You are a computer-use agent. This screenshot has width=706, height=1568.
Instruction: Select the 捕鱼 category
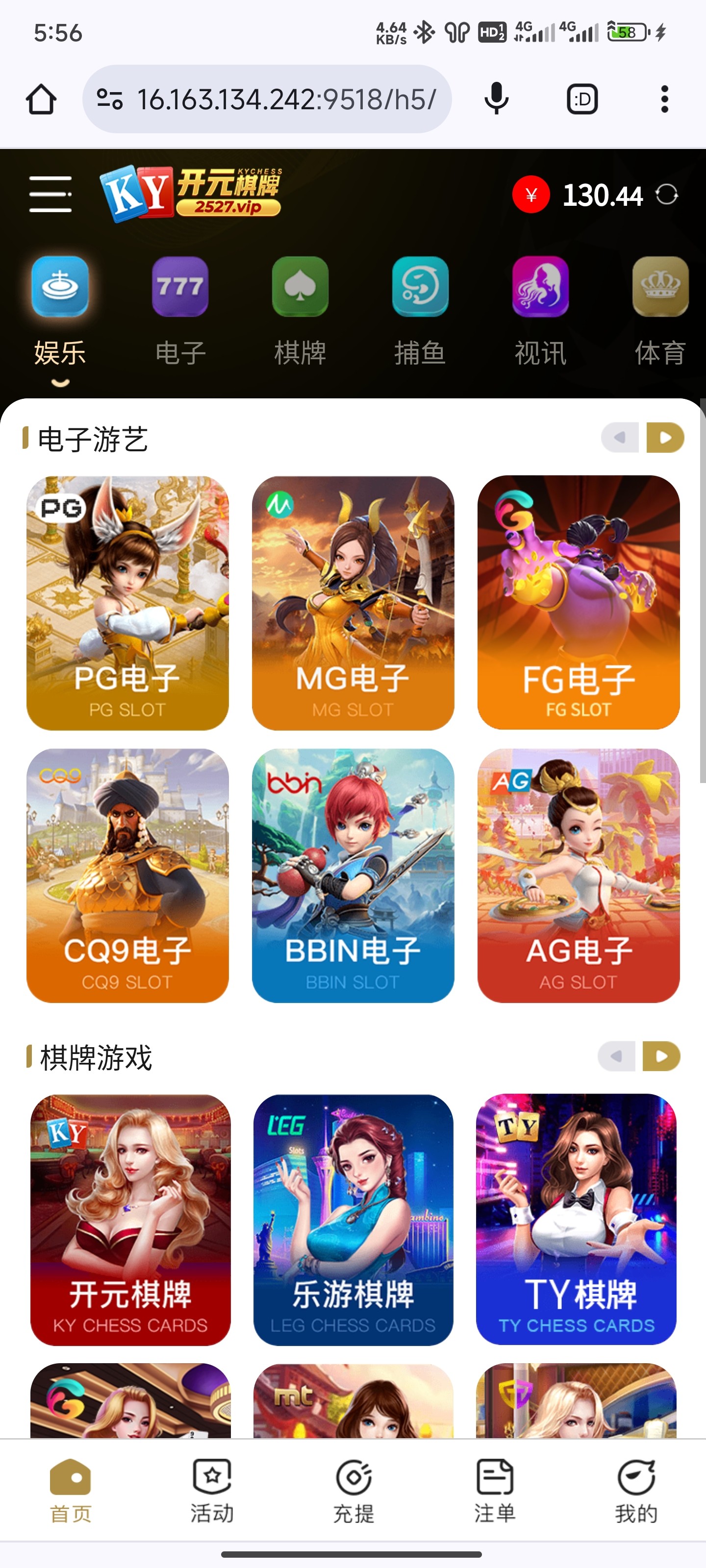(420, 311)
